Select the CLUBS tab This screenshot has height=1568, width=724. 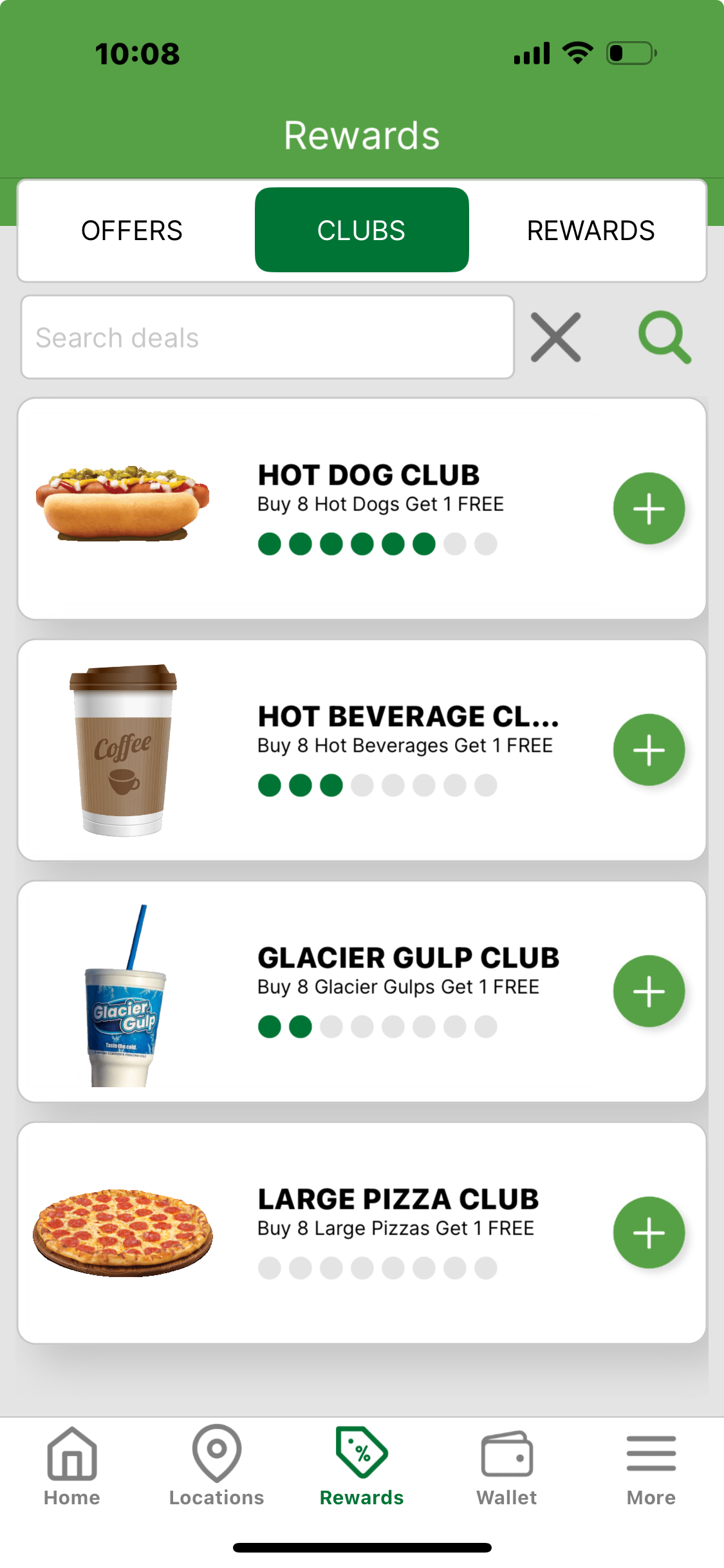point(362,230)
